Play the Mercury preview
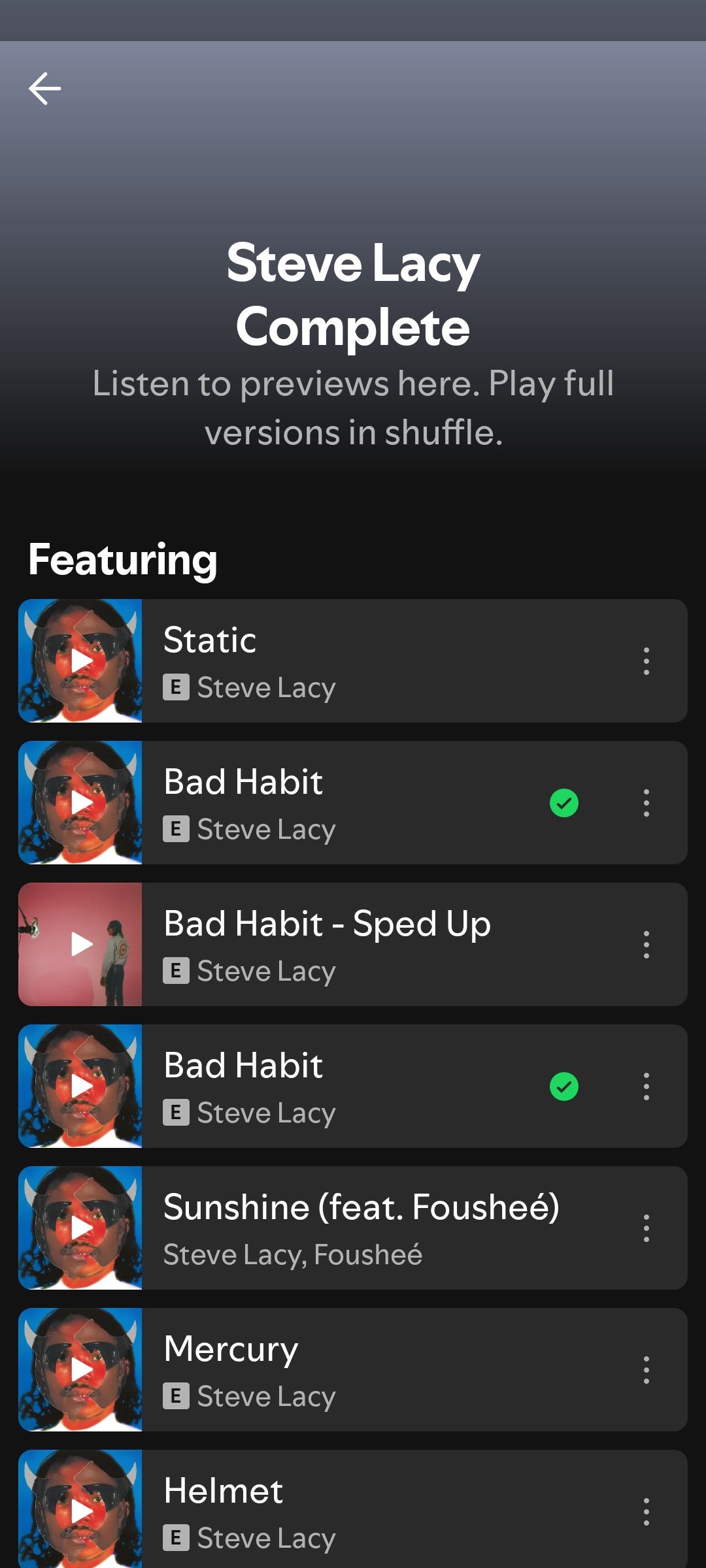 pyautogui.click(x=80, y=1369)
